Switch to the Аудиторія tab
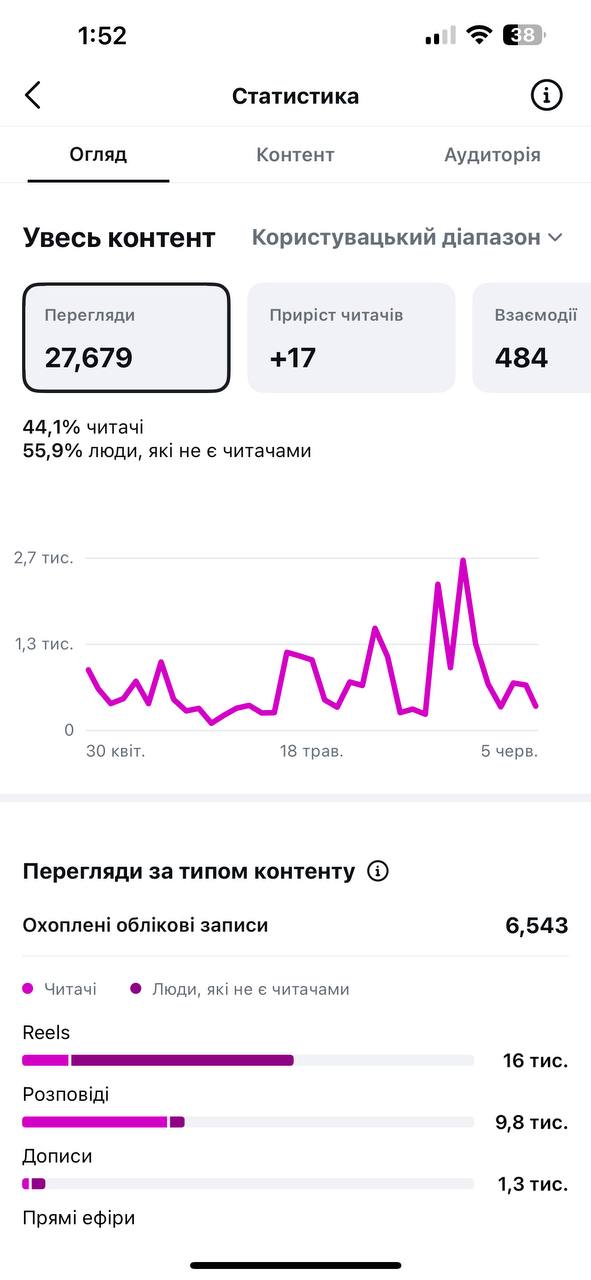Image resolution: width=591 pixels, height=1280 pixels. coord(492,155)
